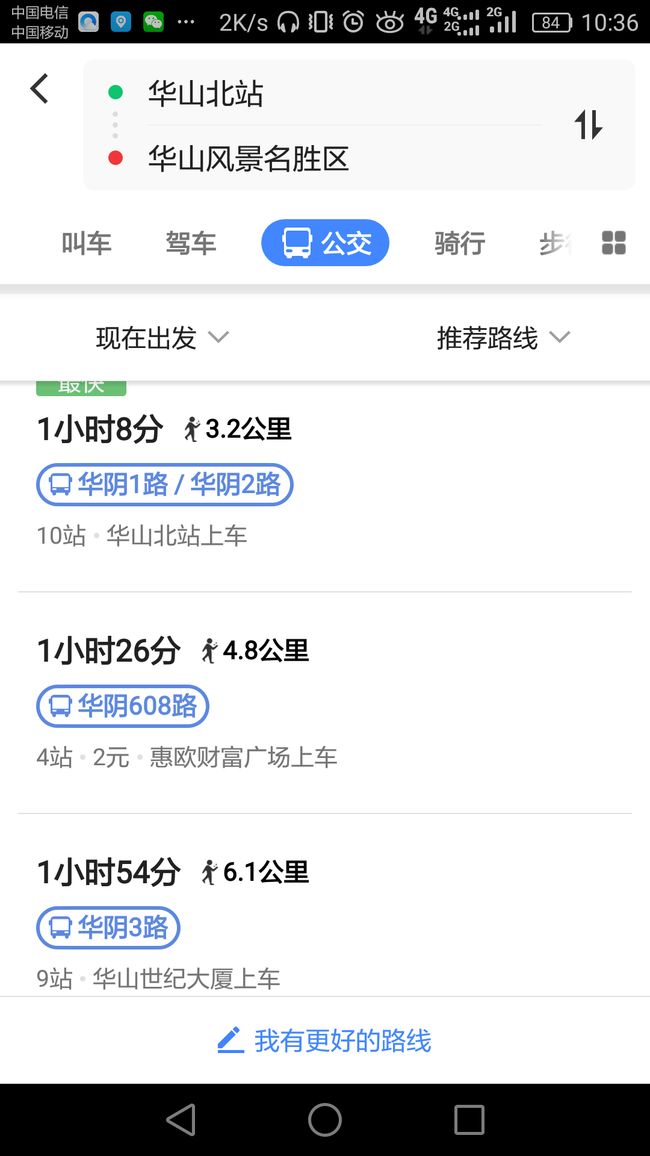
Task: Tap 我有更好的路线 to suggest a route
Action: pyautogui.click(x=324, y=1040)
